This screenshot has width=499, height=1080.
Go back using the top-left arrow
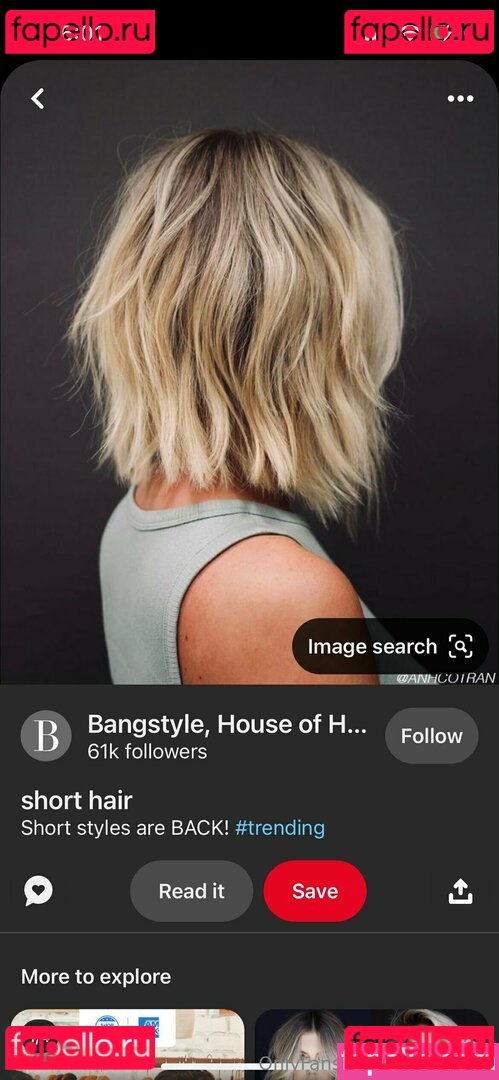click(x=38, y=98)
